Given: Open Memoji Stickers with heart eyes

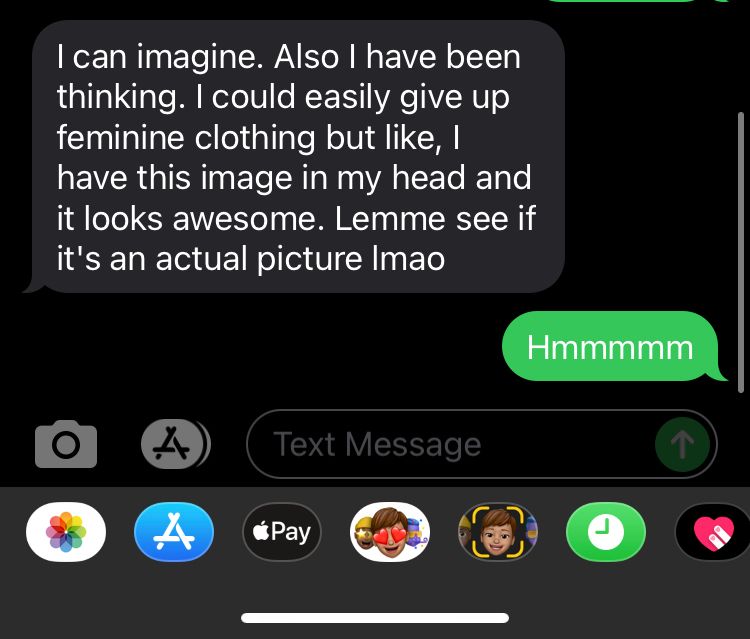Looking at the screenshot, I should tap(390, 532).
